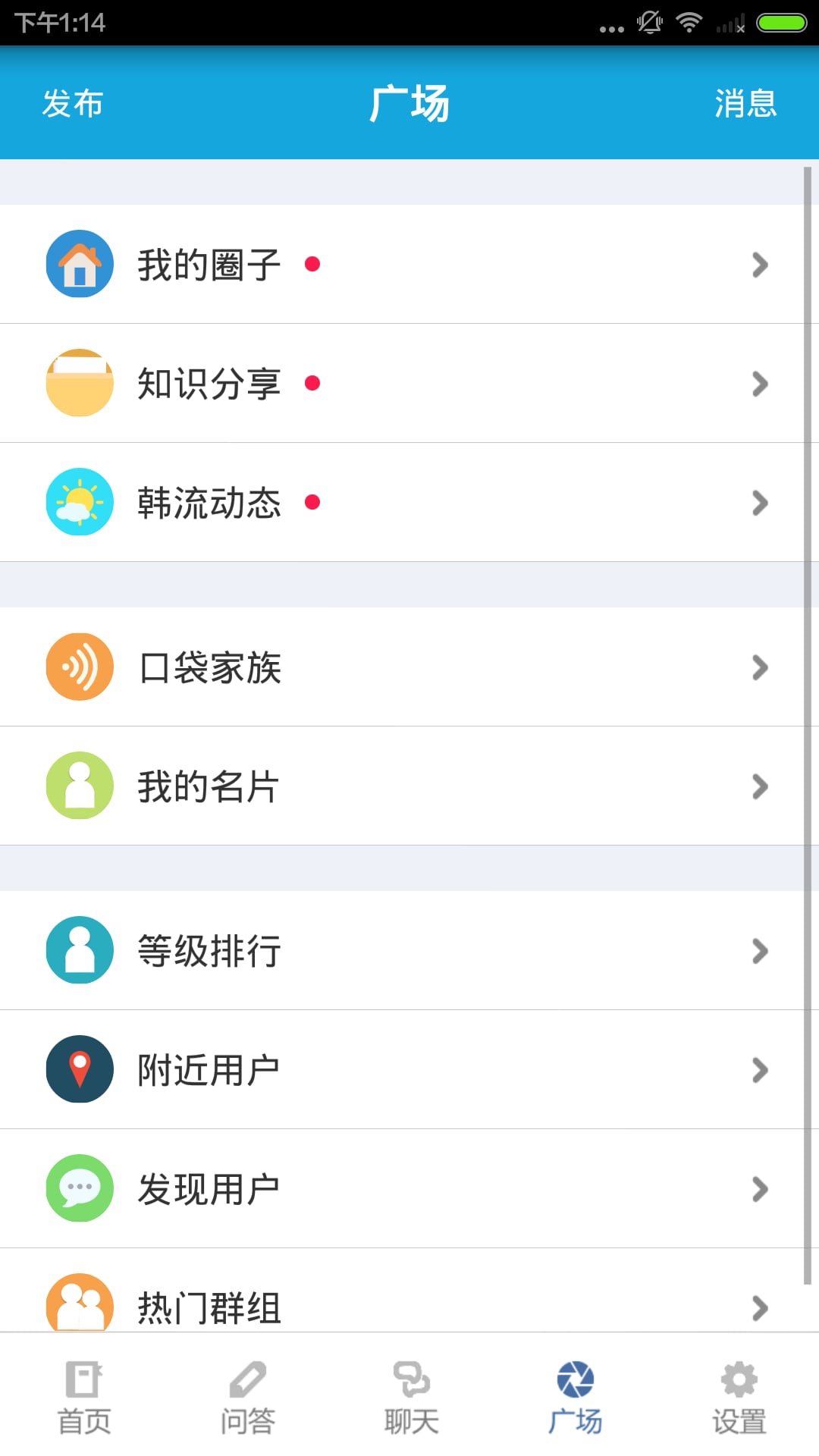Open 口袋家族 via its orange broadcast icon
Viewport: 819px width, 1456px height.
[80, 667]
